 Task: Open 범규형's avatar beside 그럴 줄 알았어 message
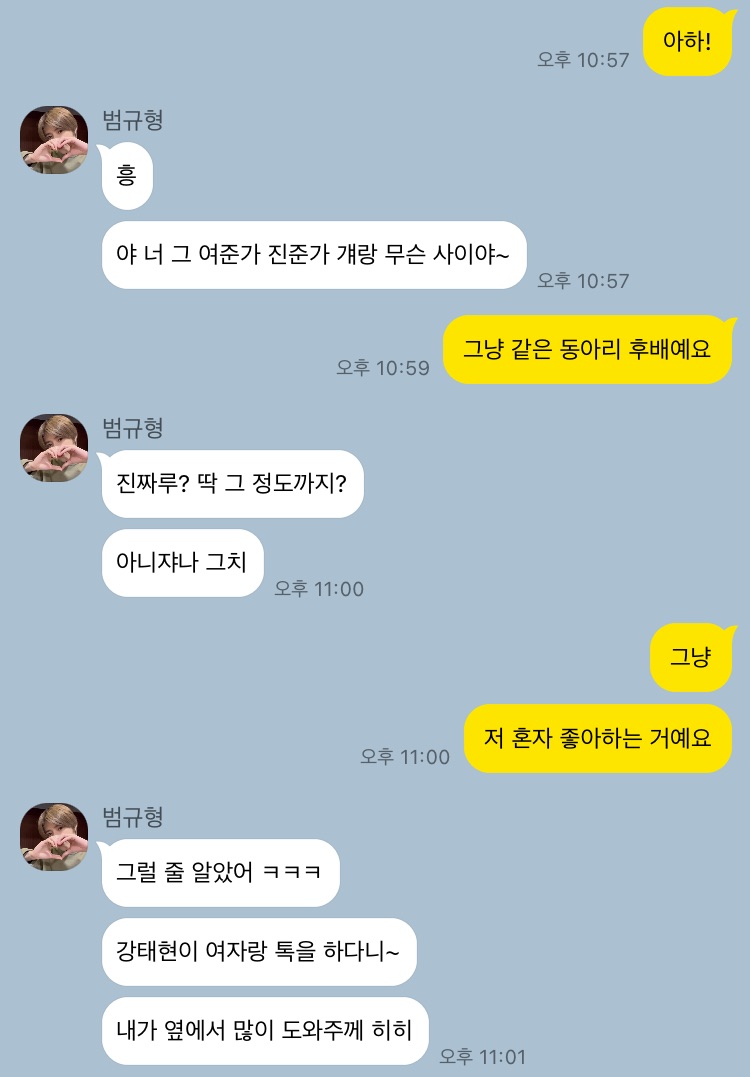click(54, 837)
